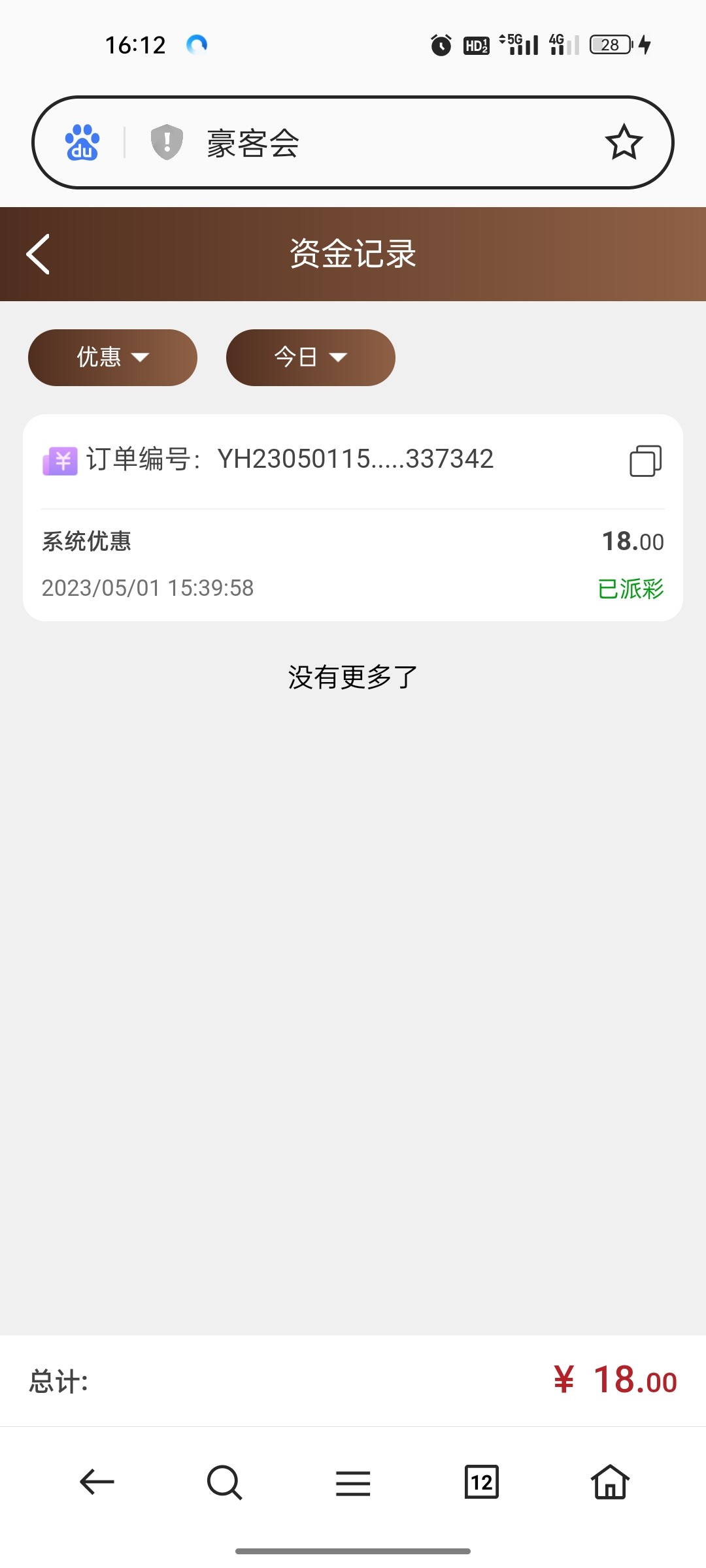Open the browser search tool

[x=224, y=1482]
